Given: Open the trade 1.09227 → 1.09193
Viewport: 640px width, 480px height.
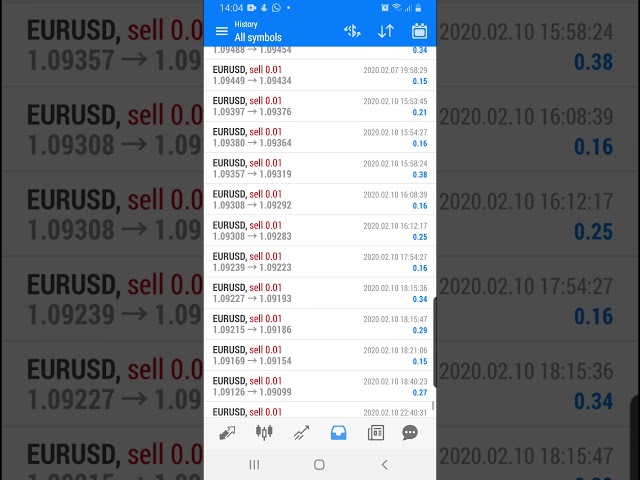Looking at the screenshot, I should pos(319,292).
